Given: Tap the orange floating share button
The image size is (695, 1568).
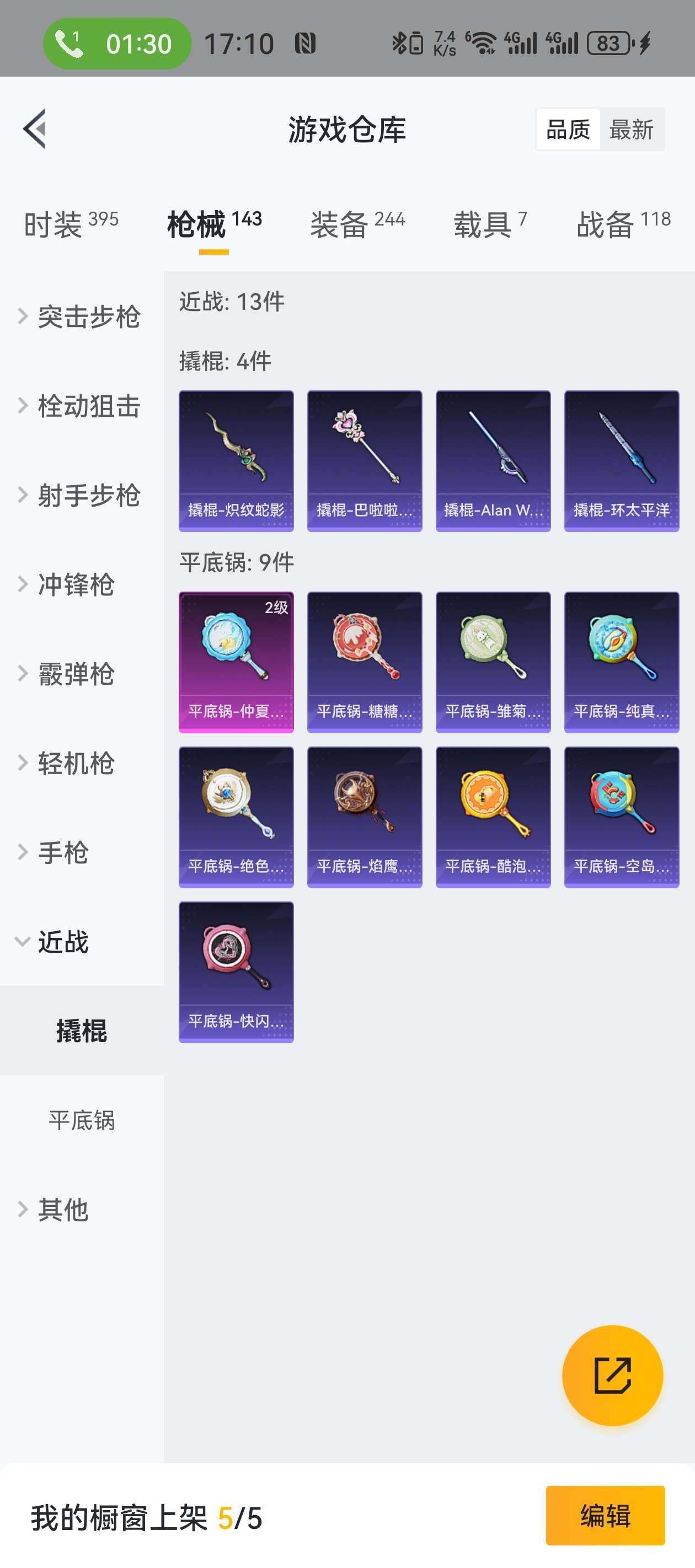Looking at the screenshot, I should point(612,1375).
